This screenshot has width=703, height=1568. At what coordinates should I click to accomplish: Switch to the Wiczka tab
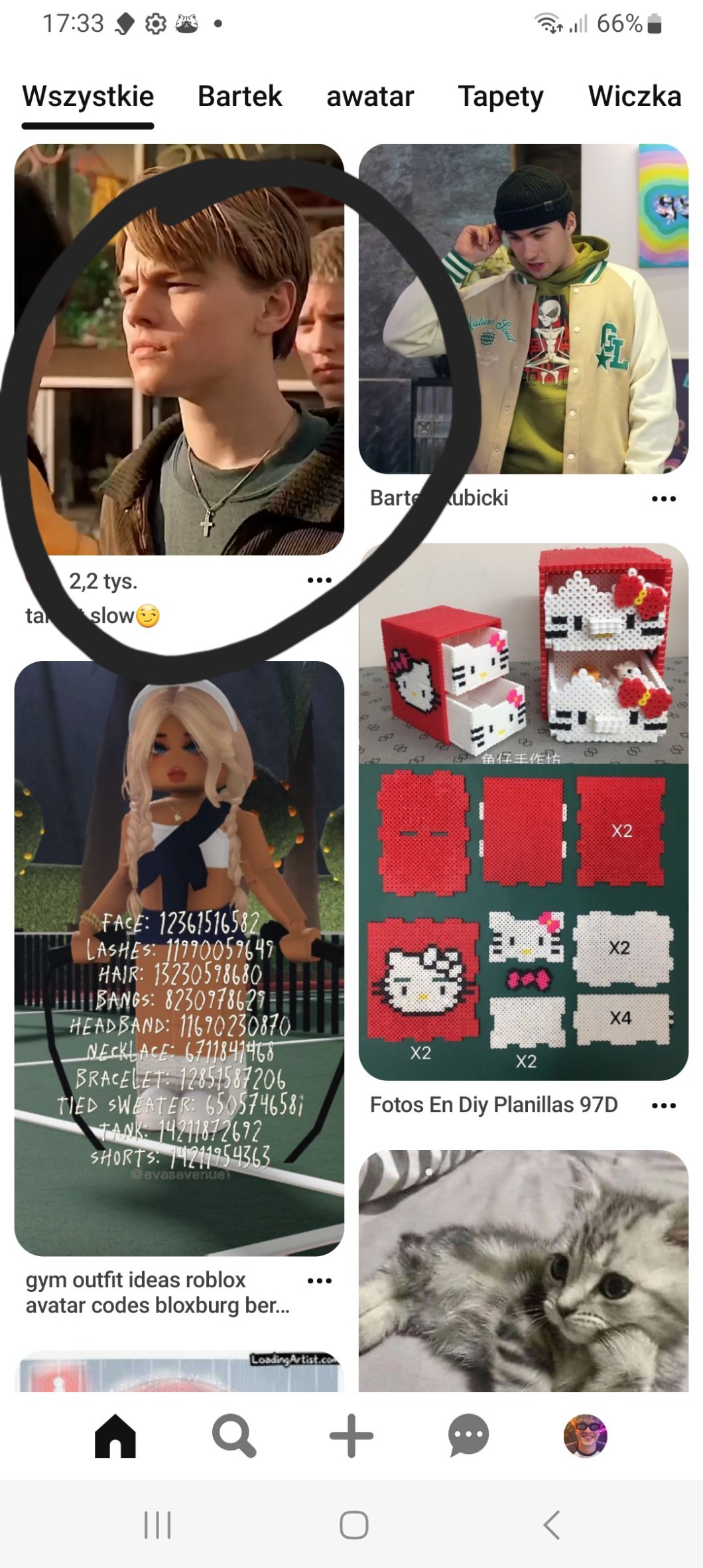point(635,96)
